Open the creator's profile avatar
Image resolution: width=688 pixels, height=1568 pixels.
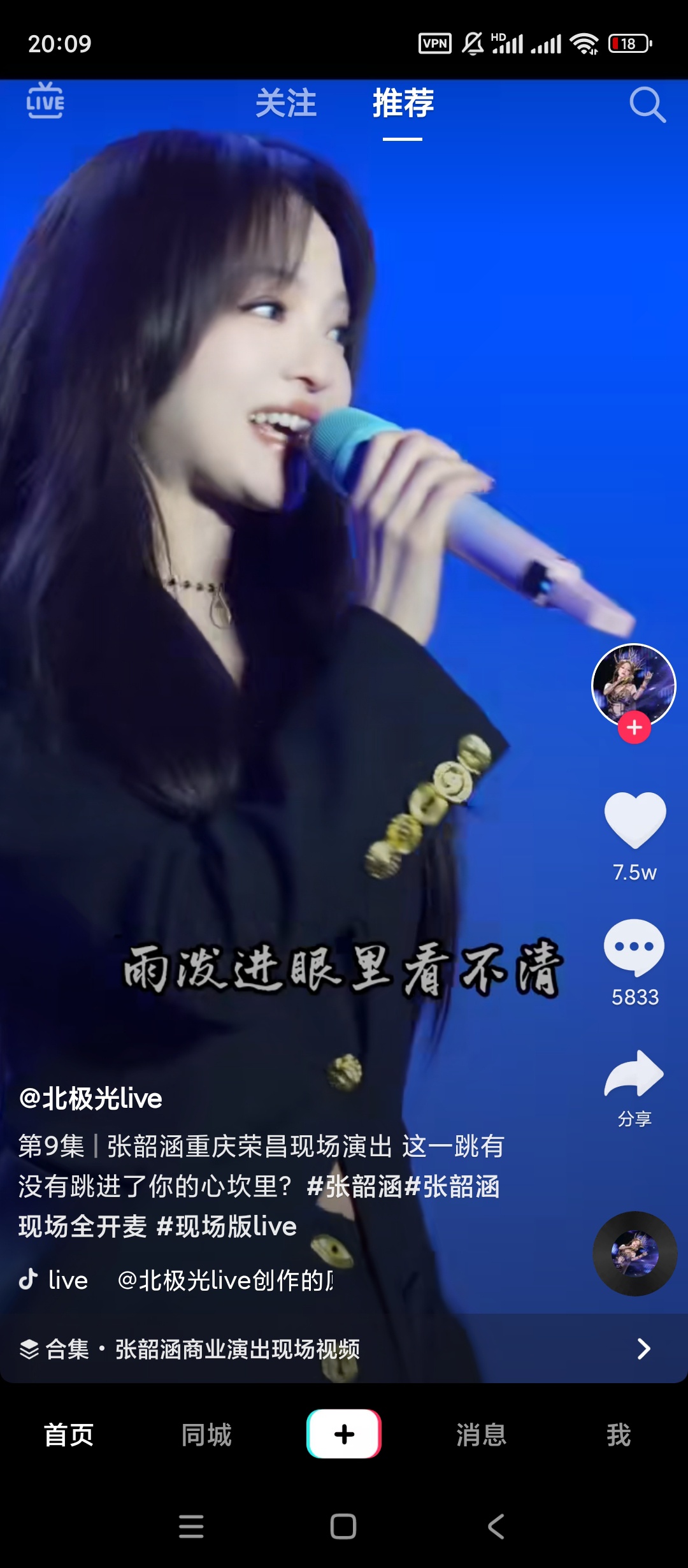(x=634, y=685)
